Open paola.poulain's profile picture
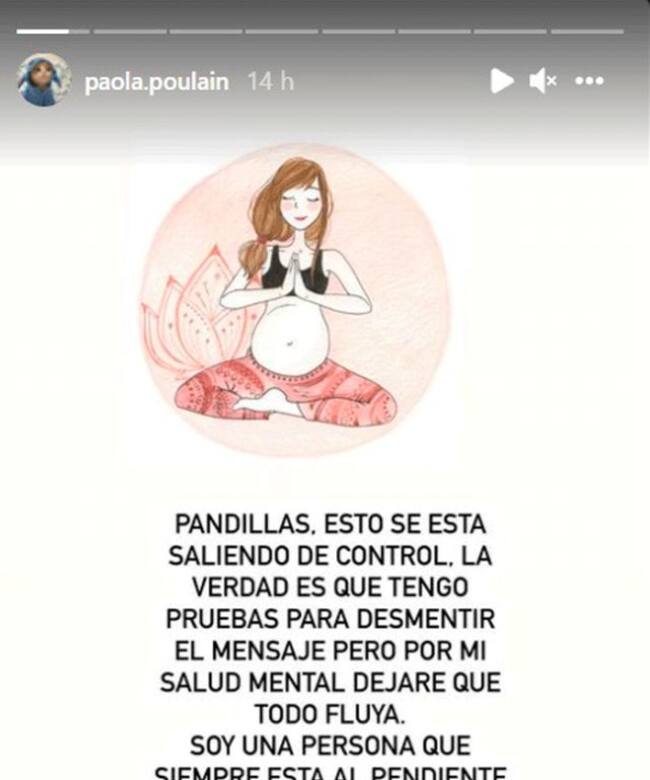 pos(43,80)
